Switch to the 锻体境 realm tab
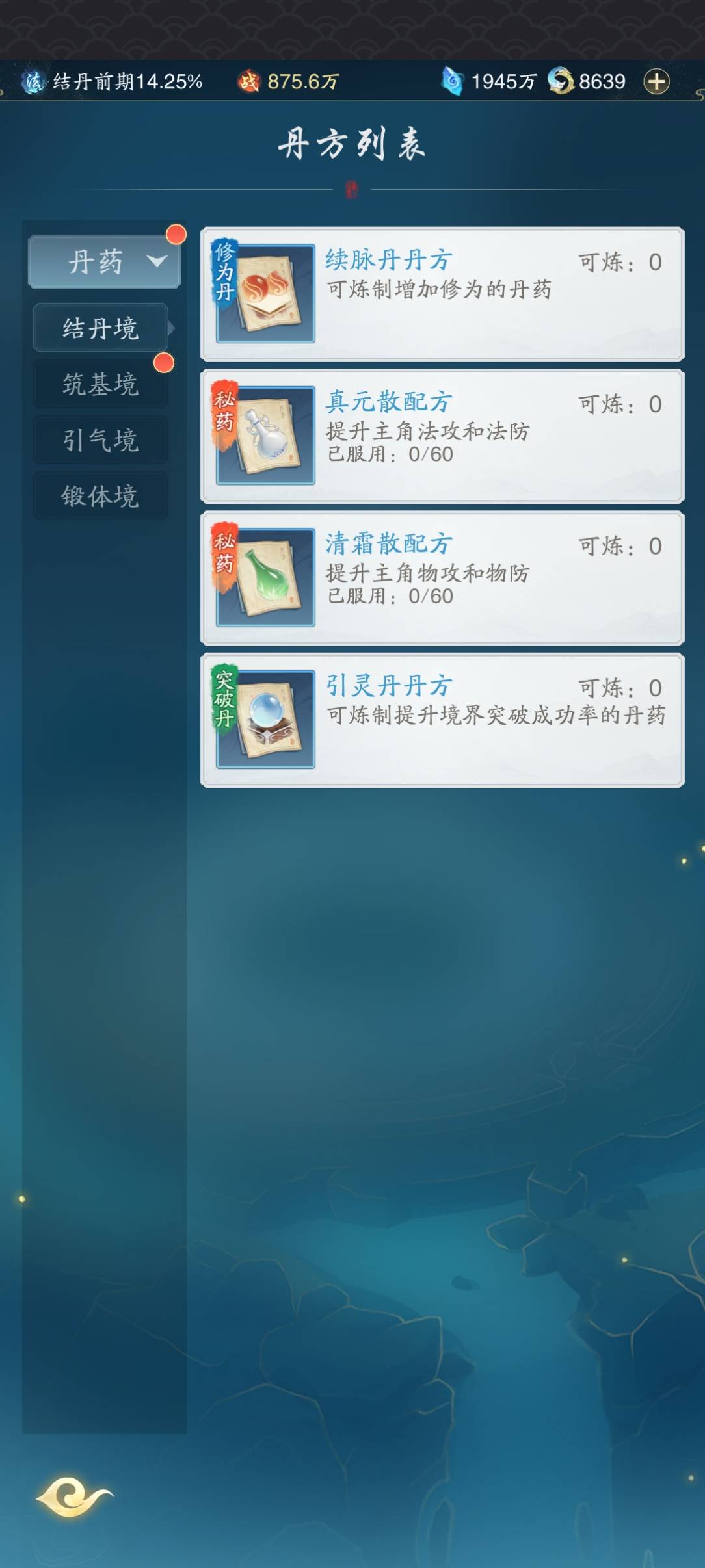Image resolution: width=705 pixels, height=1568 pixels. pos(101,496)
